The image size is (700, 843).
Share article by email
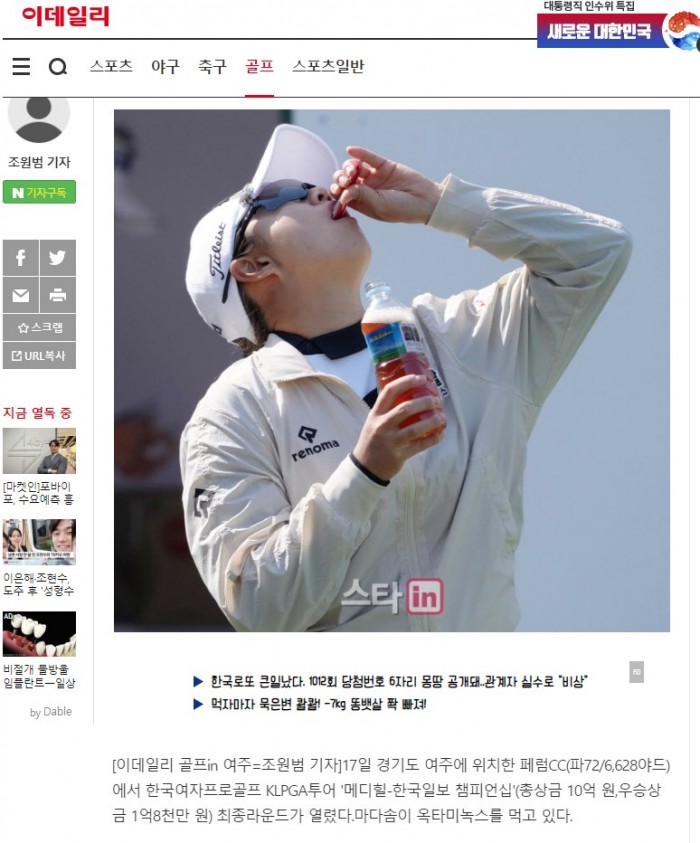(21, 295)
